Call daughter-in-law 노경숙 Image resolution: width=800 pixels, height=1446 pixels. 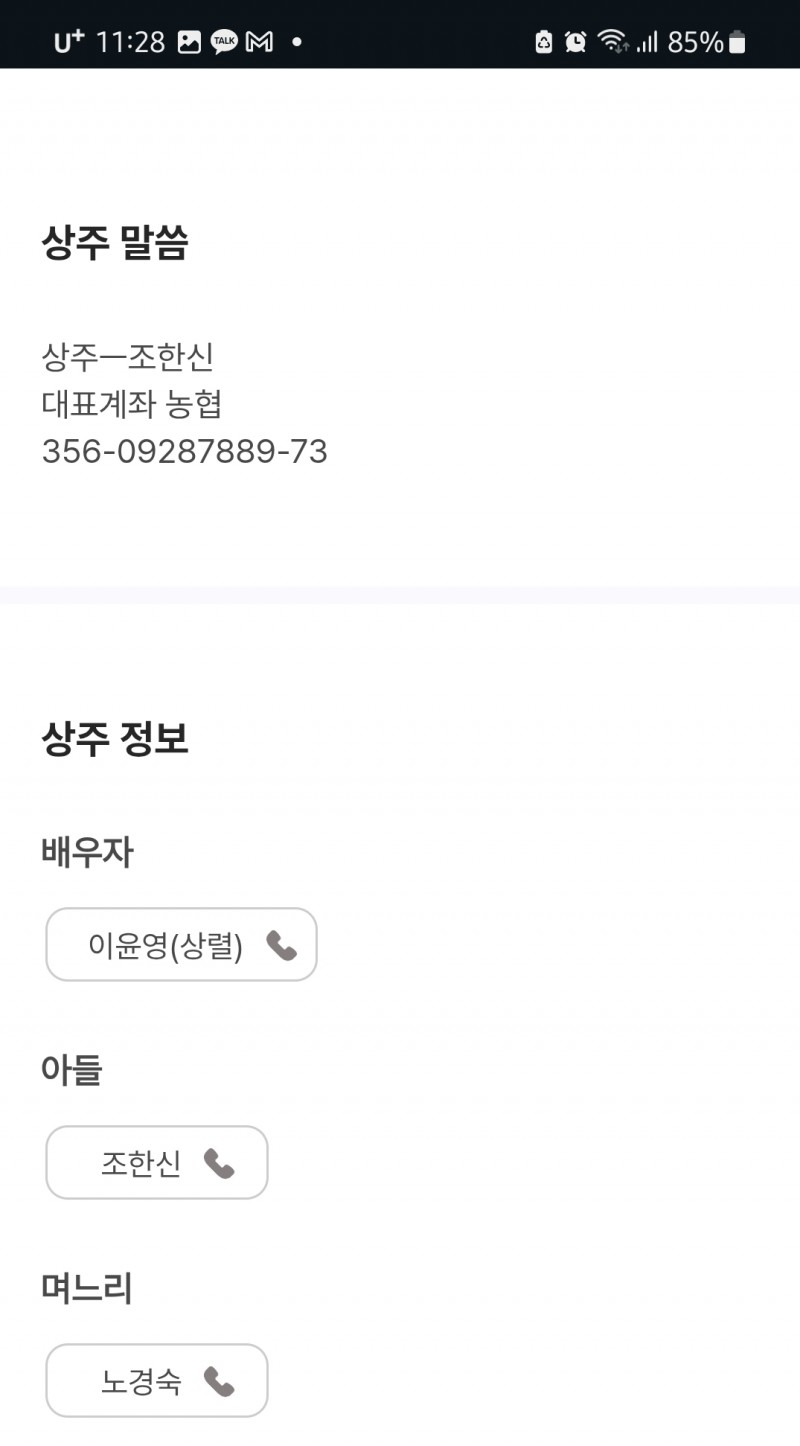[157, 1381]
